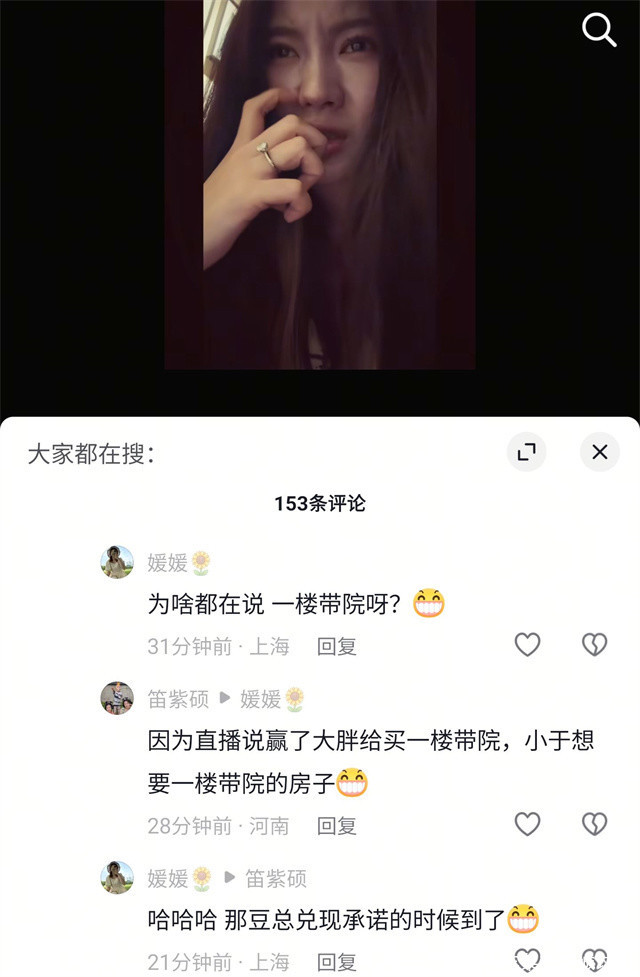The height and width of the screenshot is (977, 640).
Task: Reply to the comment posted 21分钟前
Action: [x=337, y=962]
